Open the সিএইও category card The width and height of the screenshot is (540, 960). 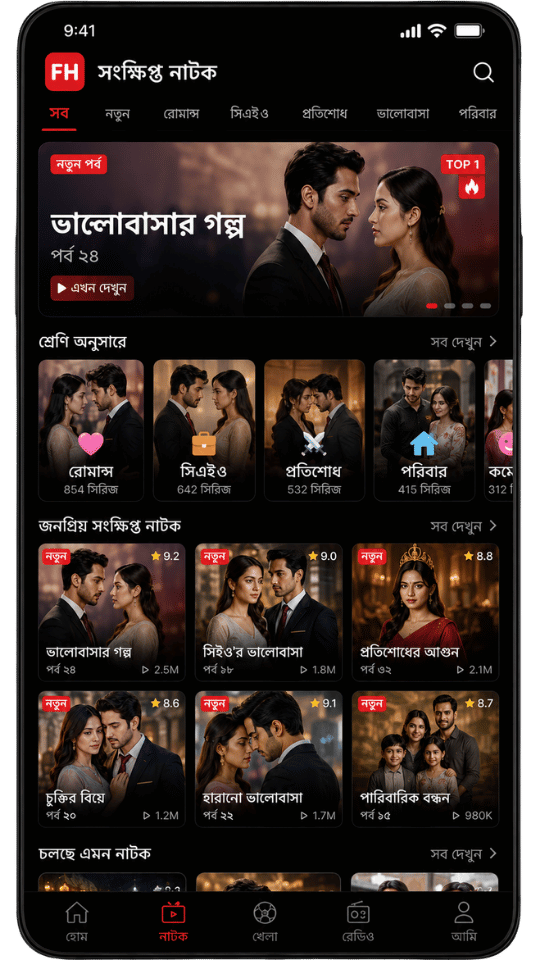tap(204, 430)
